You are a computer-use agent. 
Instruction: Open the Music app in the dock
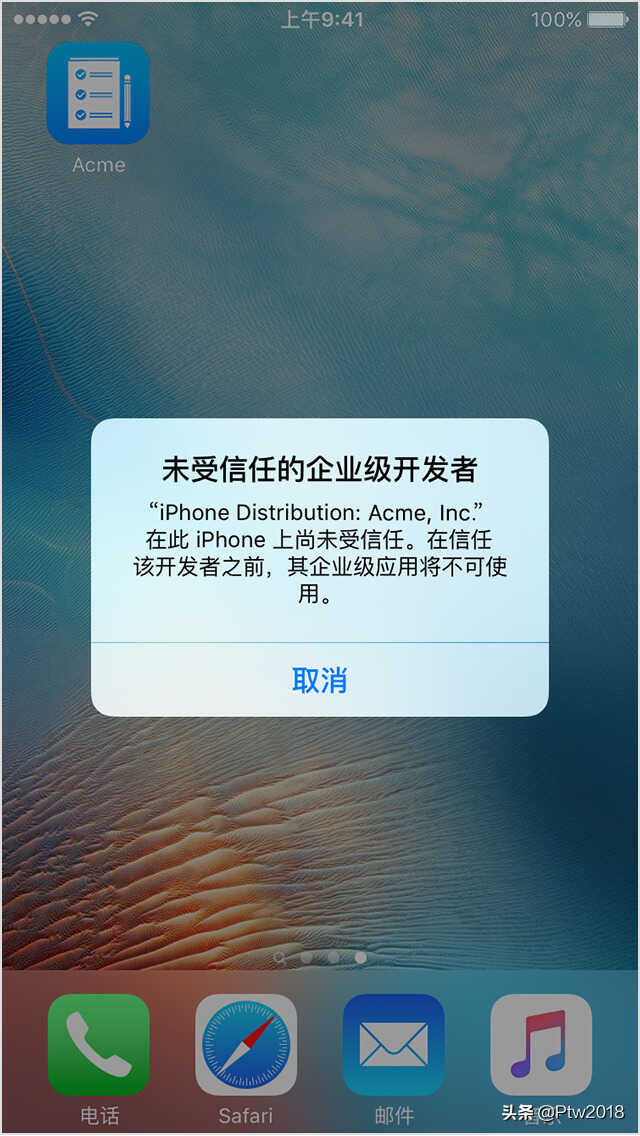point(541,1044)
